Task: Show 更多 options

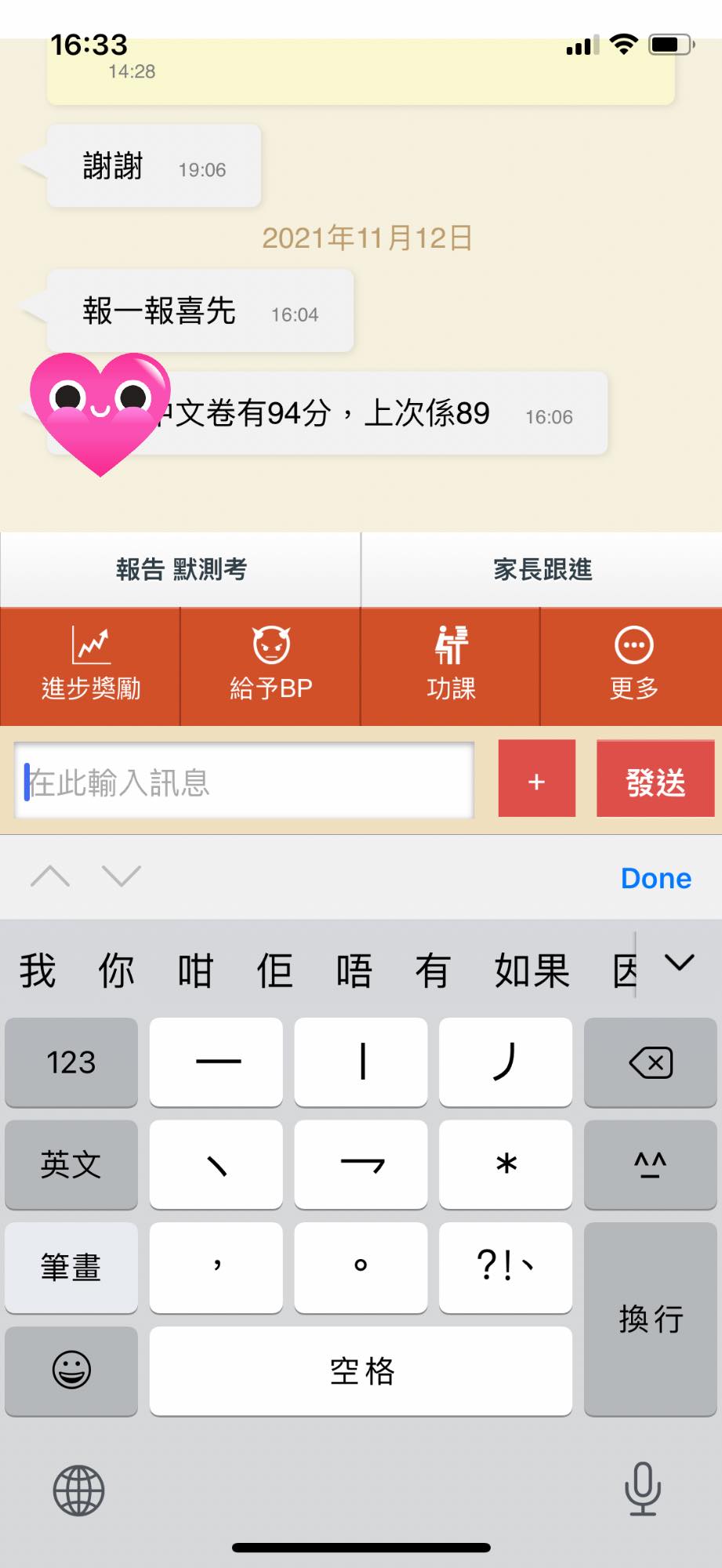Action: (633, 666)
